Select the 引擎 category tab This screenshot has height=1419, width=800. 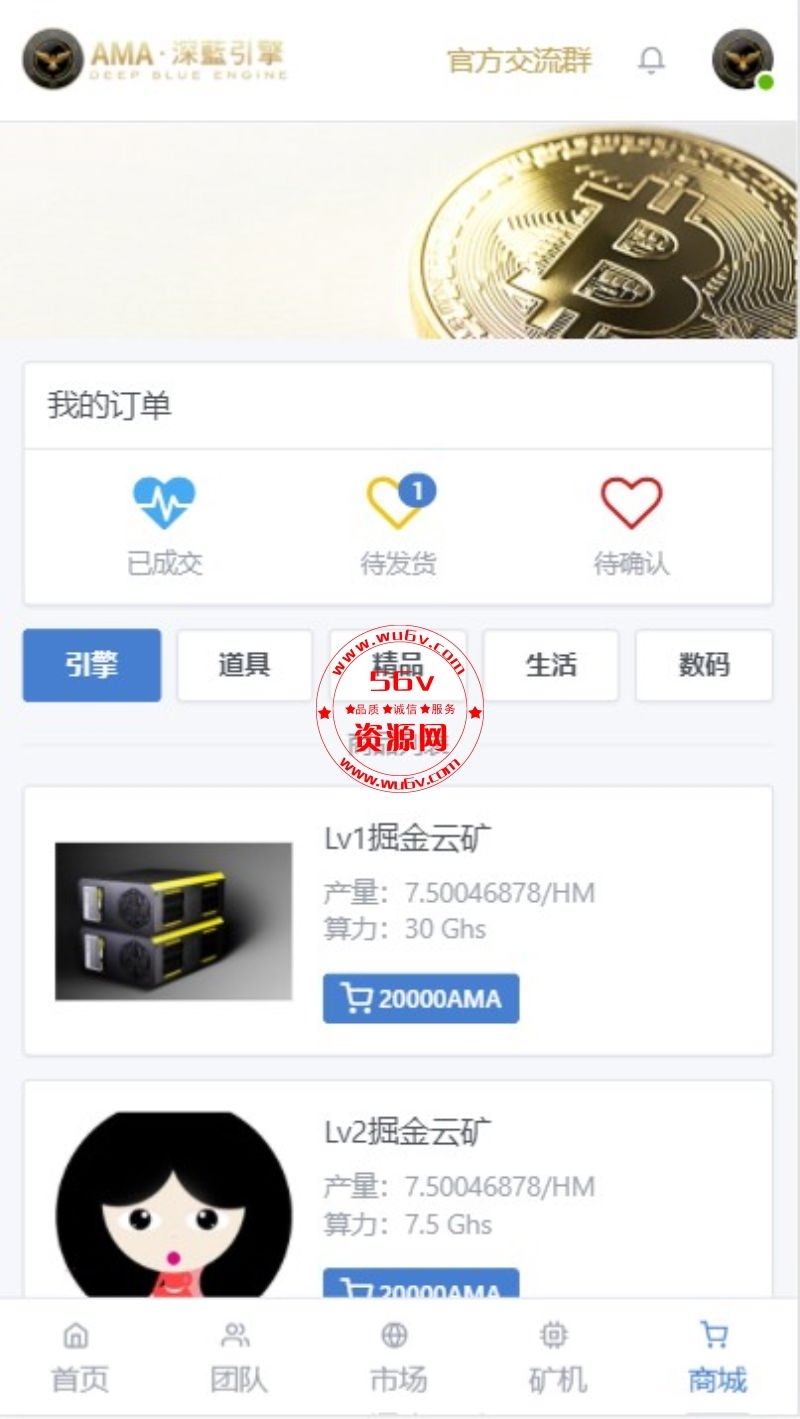[92, 665]
